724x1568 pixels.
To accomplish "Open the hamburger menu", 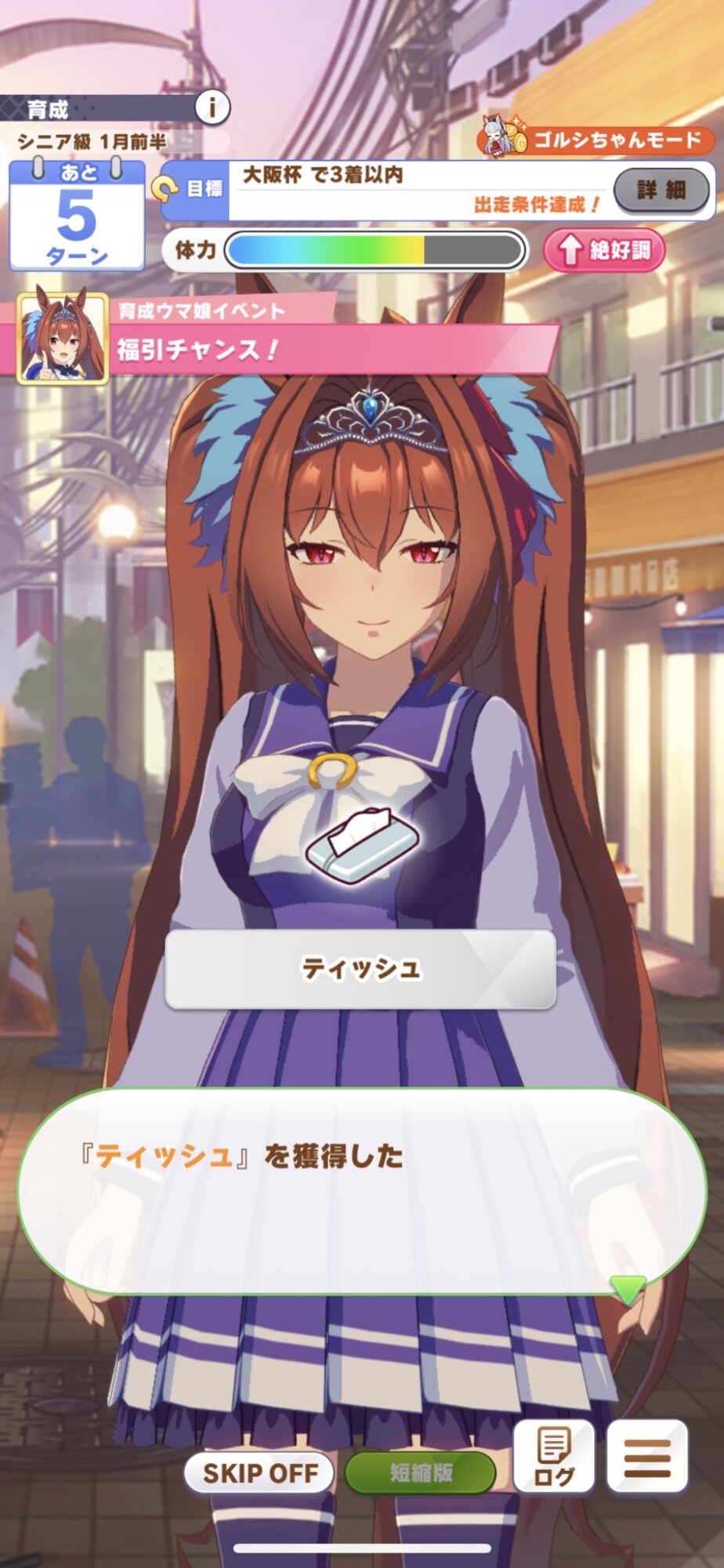I will (x=647, y=1457).
